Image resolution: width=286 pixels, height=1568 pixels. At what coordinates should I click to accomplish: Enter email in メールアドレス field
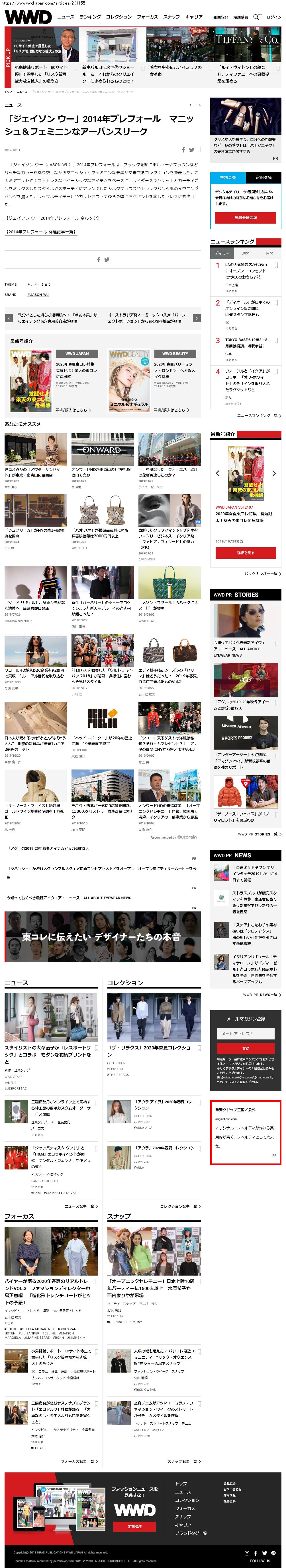245,1033
